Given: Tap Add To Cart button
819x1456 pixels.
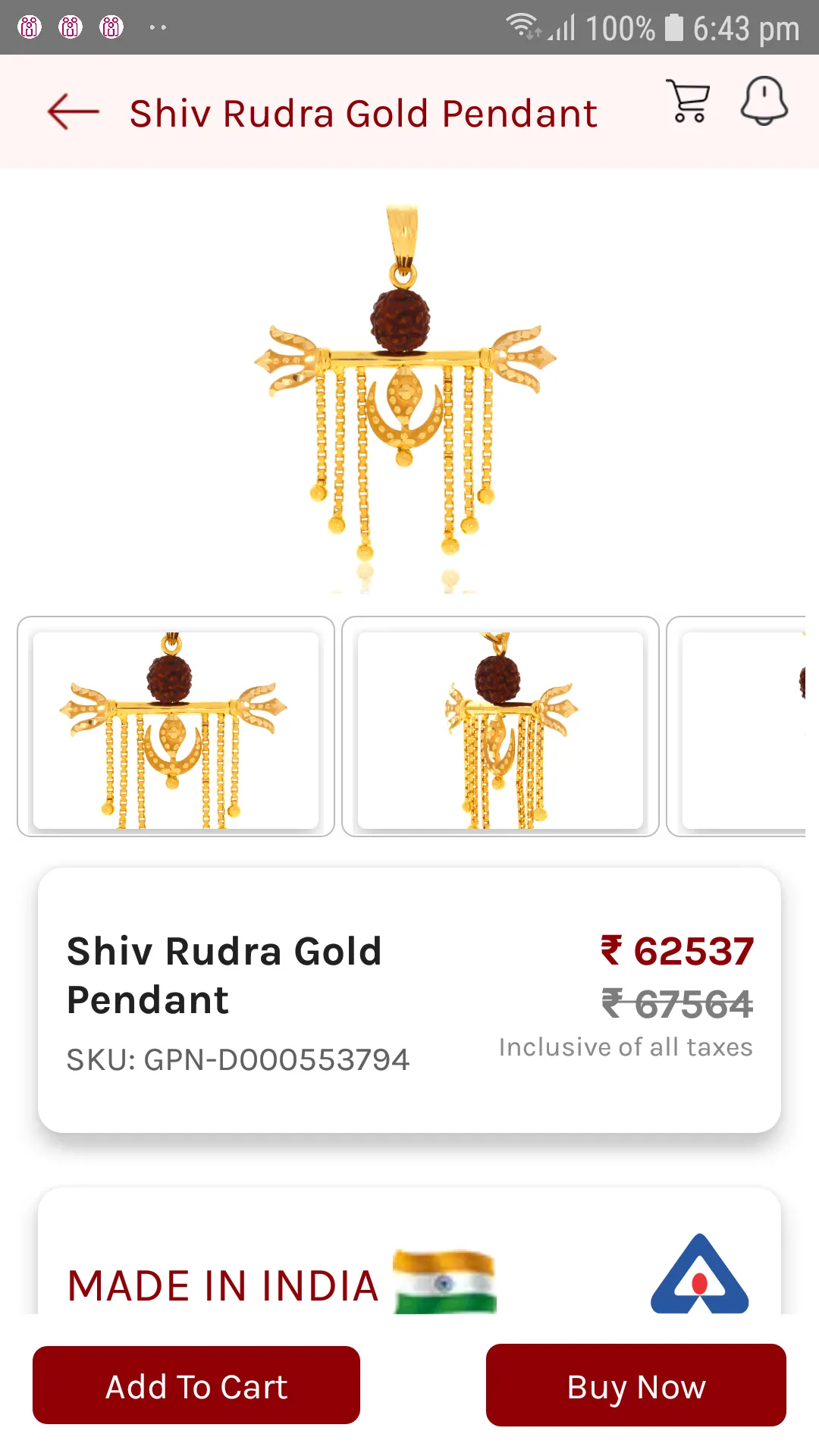Looking at the screenshot, I should coord(196,1385).
